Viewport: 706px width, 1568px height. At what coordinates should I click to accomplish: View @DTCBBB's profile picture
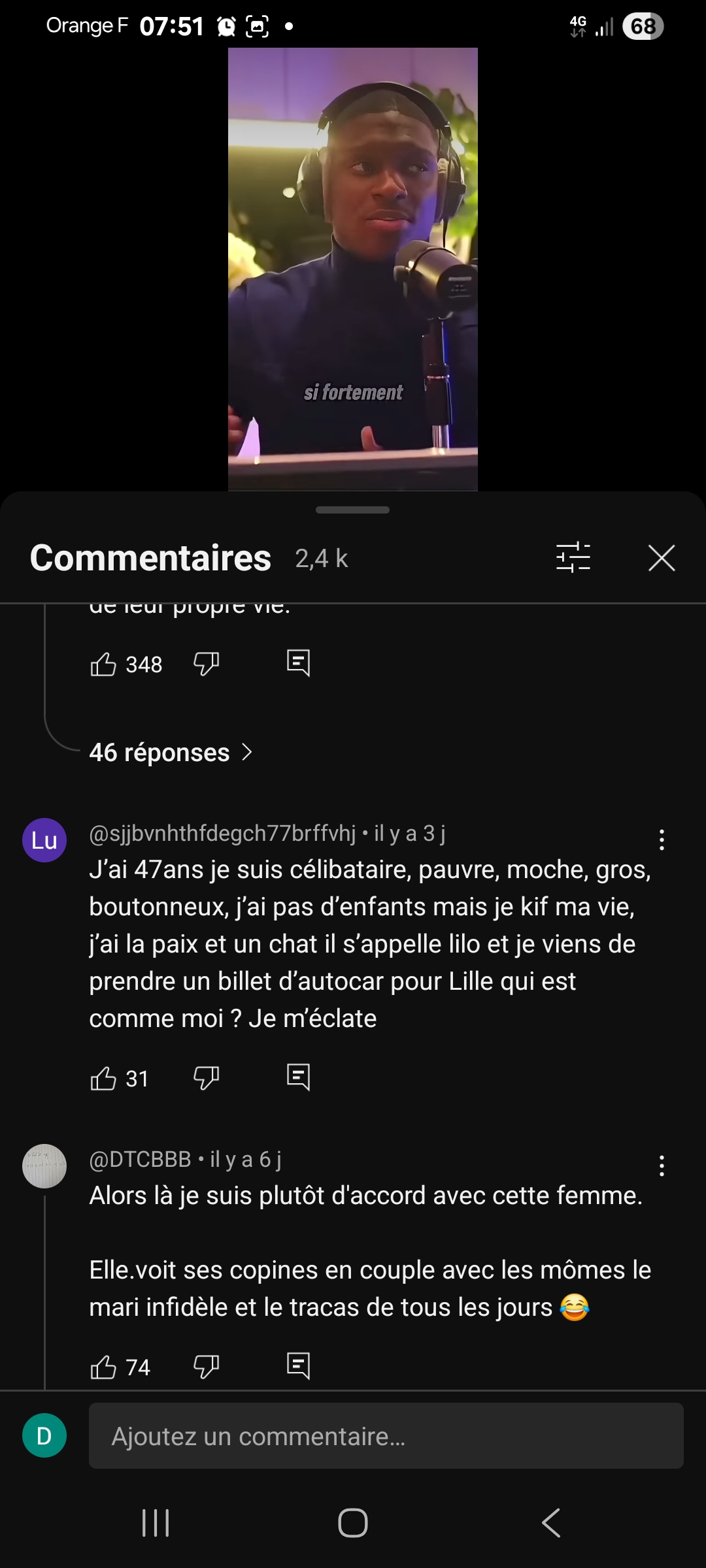(x=44, y=1166)
